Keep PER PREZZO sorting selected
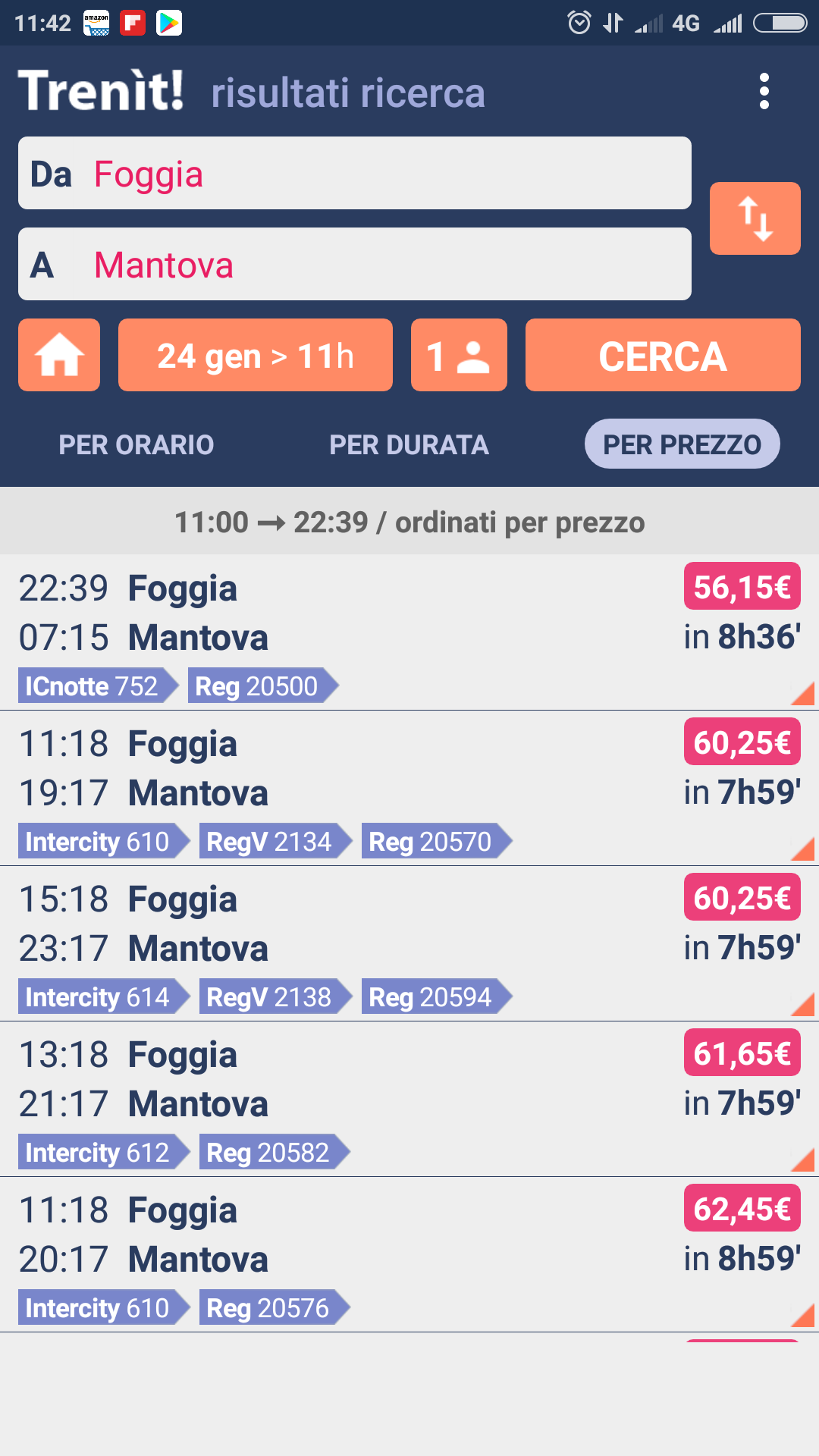This screenshot has height=1456, width=819. pos(681,444)
